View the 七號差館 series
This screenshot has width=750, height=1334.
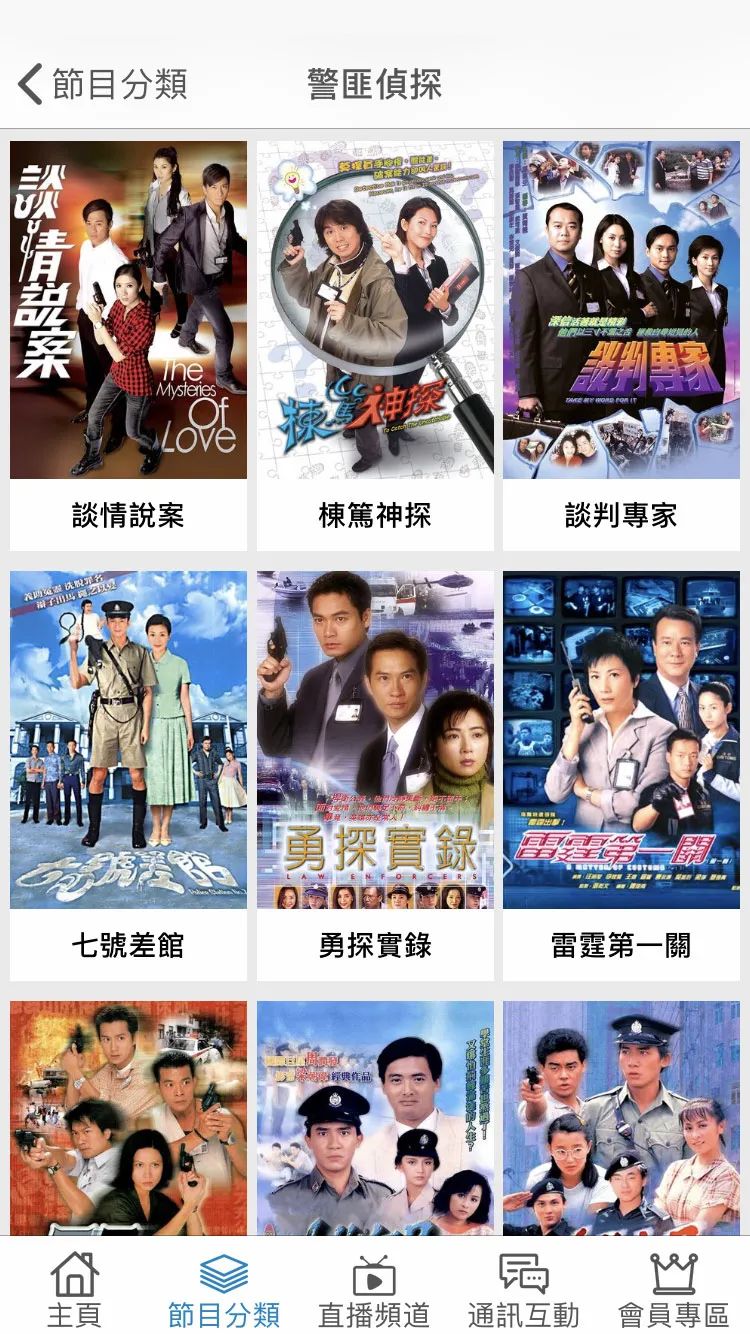(x=128, y=775)
